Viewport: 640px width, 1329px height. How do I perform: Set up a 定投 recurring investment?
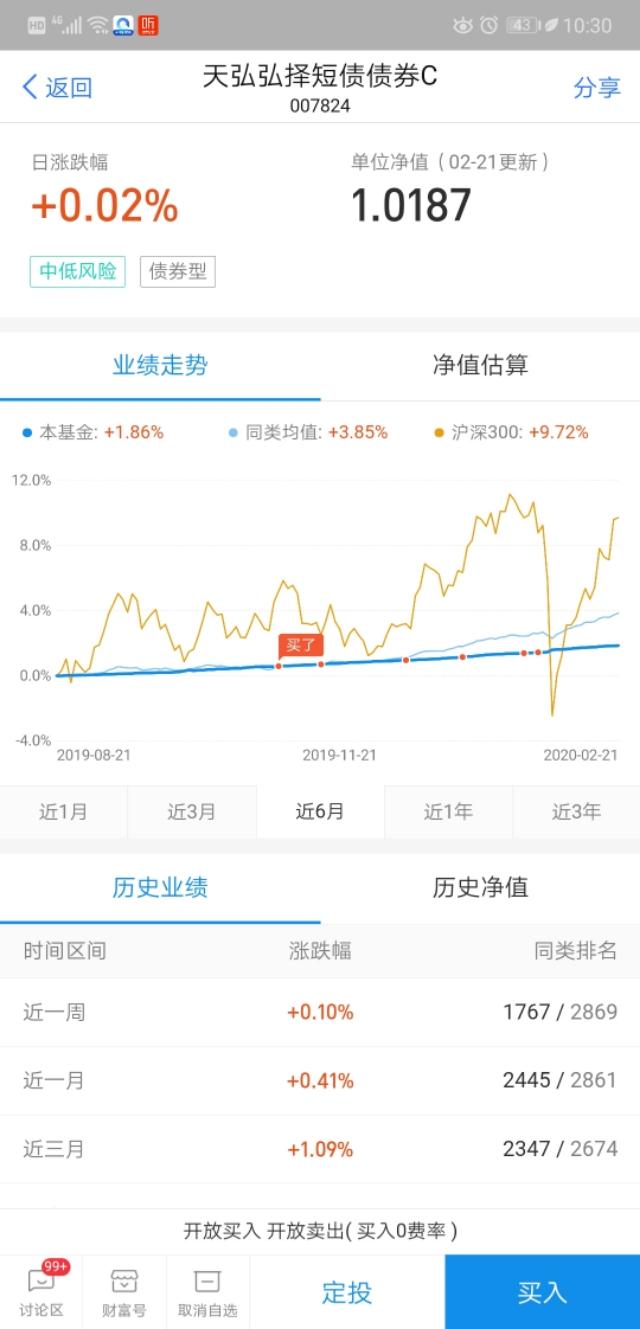[x=347, y=1292]
